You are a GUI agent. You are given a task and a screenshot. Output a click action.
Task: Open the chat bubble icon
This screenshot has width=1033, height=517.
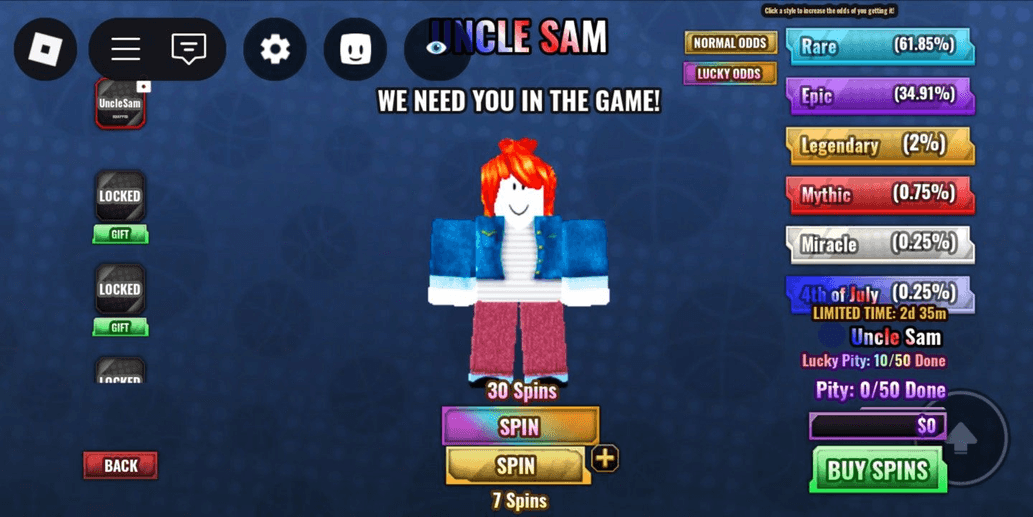[x=188, y=49]
